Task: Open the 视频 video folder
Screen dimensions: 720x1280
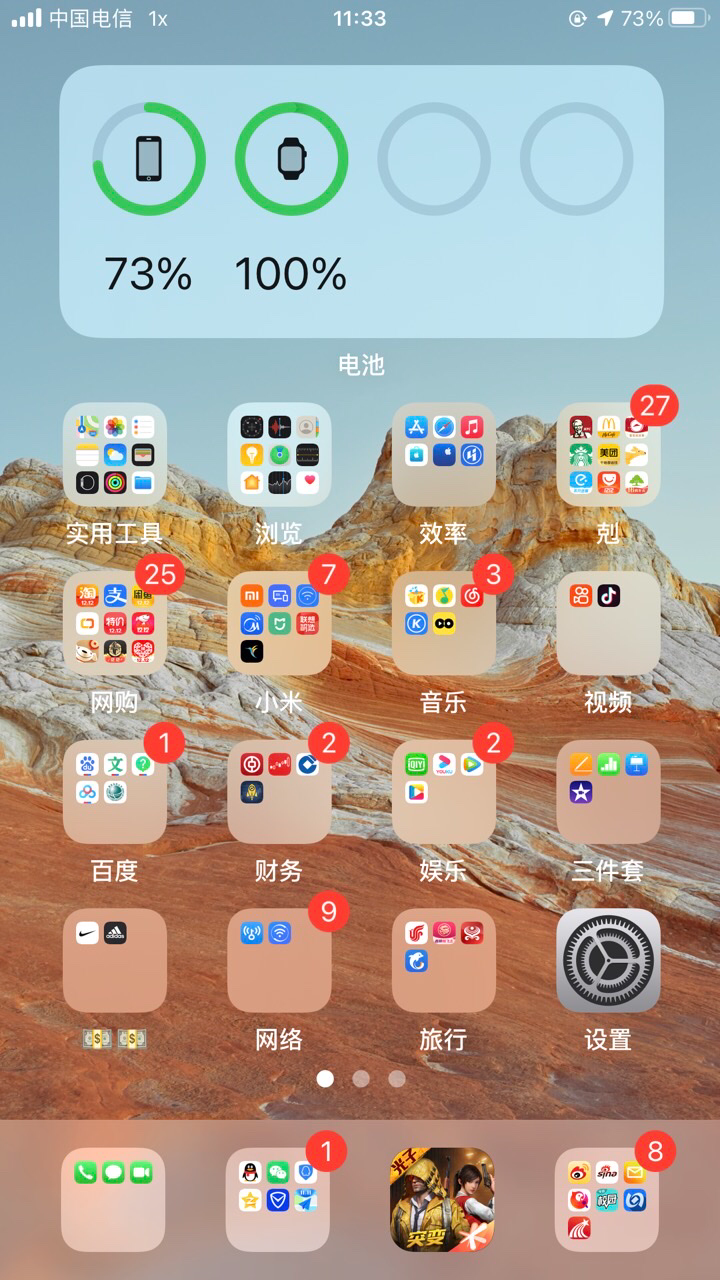Action: coord(608,623)
